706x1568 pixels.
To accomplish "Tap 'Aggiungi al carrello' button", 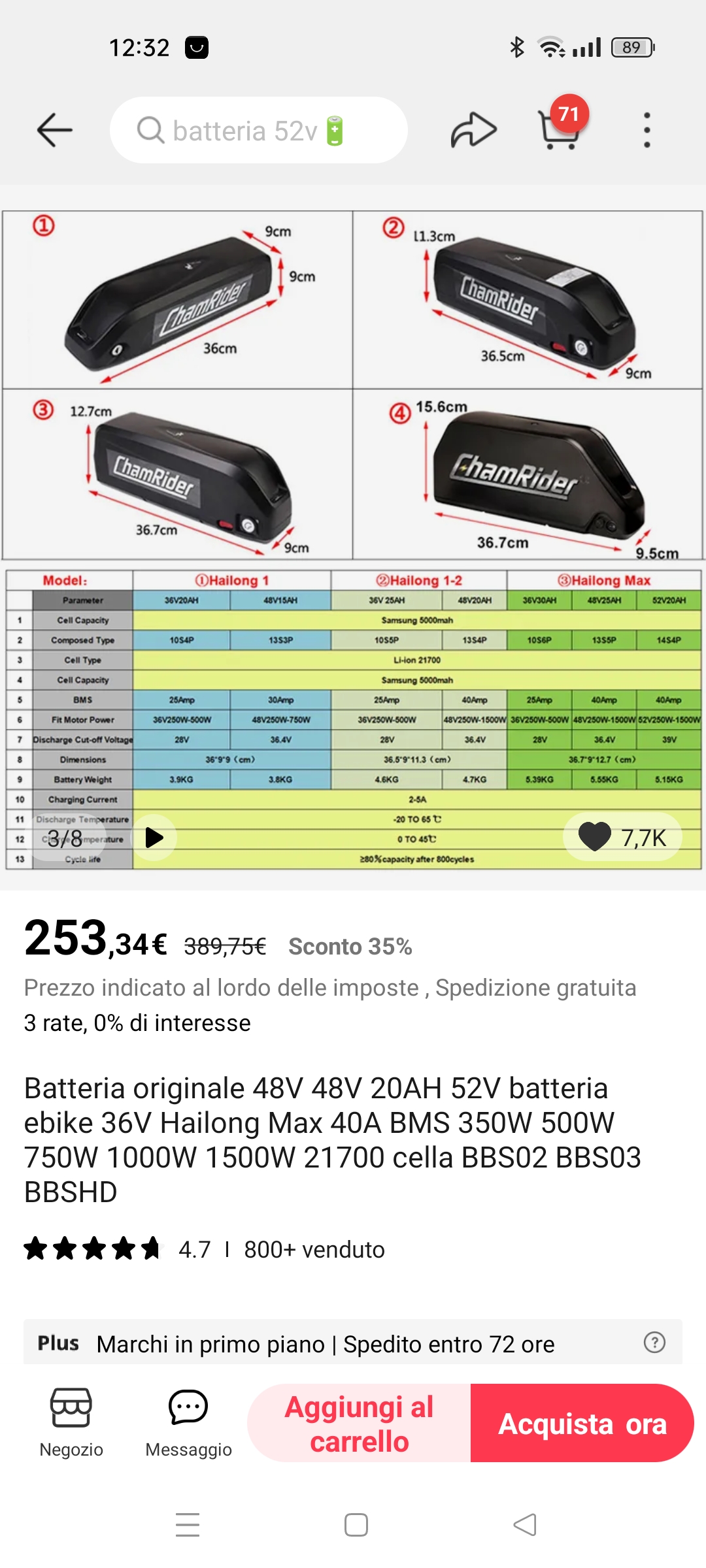I will coord(359,1424).
